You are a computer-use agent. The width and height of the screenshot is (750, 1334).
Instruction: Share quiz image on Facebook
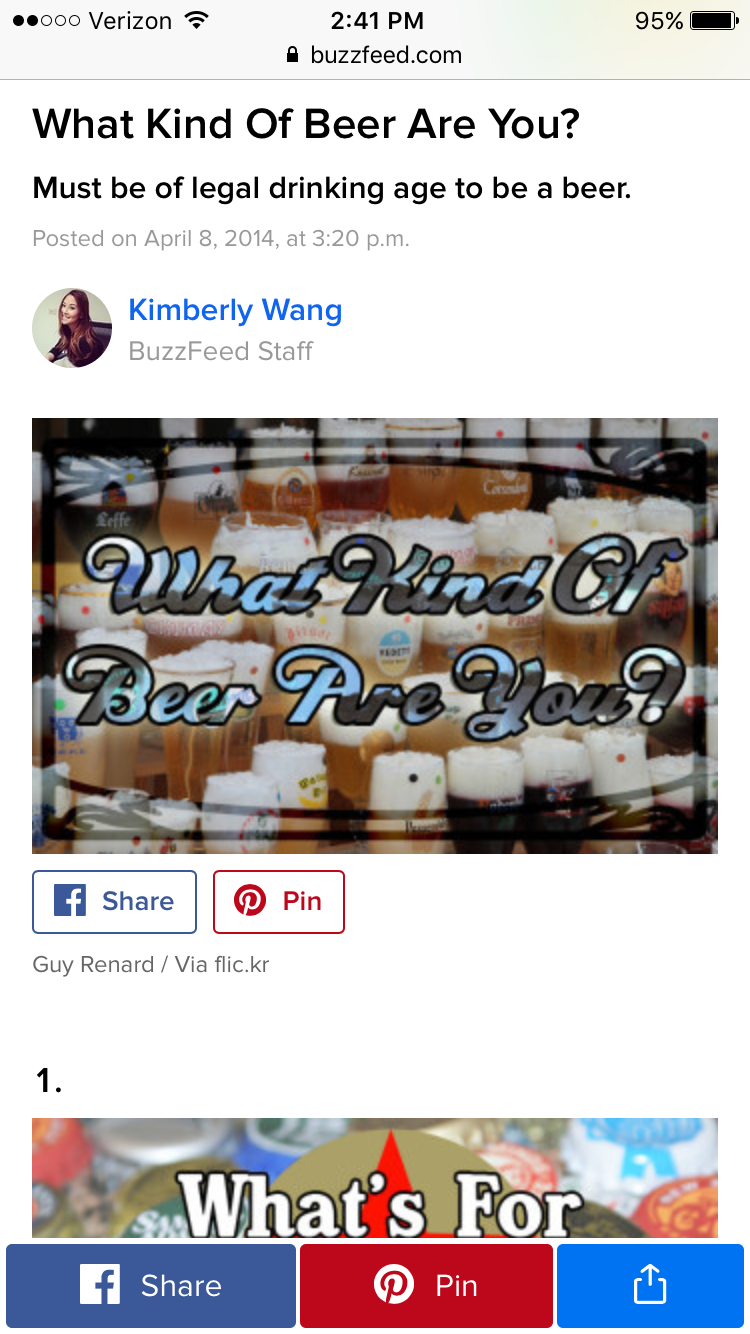pos(114,901)
